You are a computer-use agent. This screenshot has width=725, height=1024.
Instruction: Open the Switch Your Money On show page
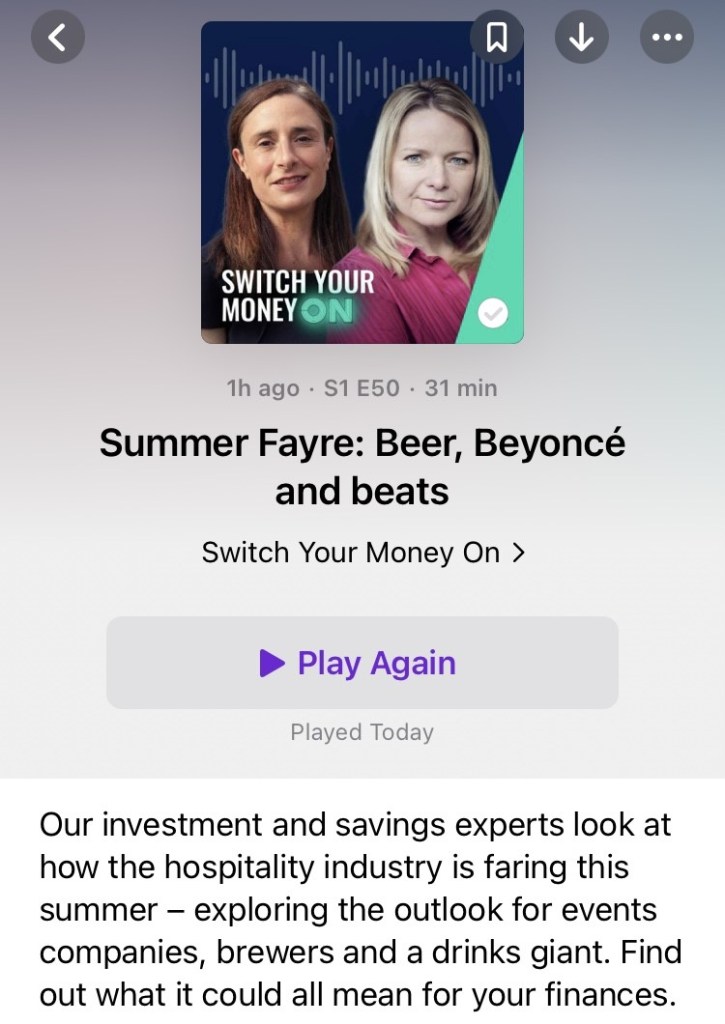coord(362,552)
